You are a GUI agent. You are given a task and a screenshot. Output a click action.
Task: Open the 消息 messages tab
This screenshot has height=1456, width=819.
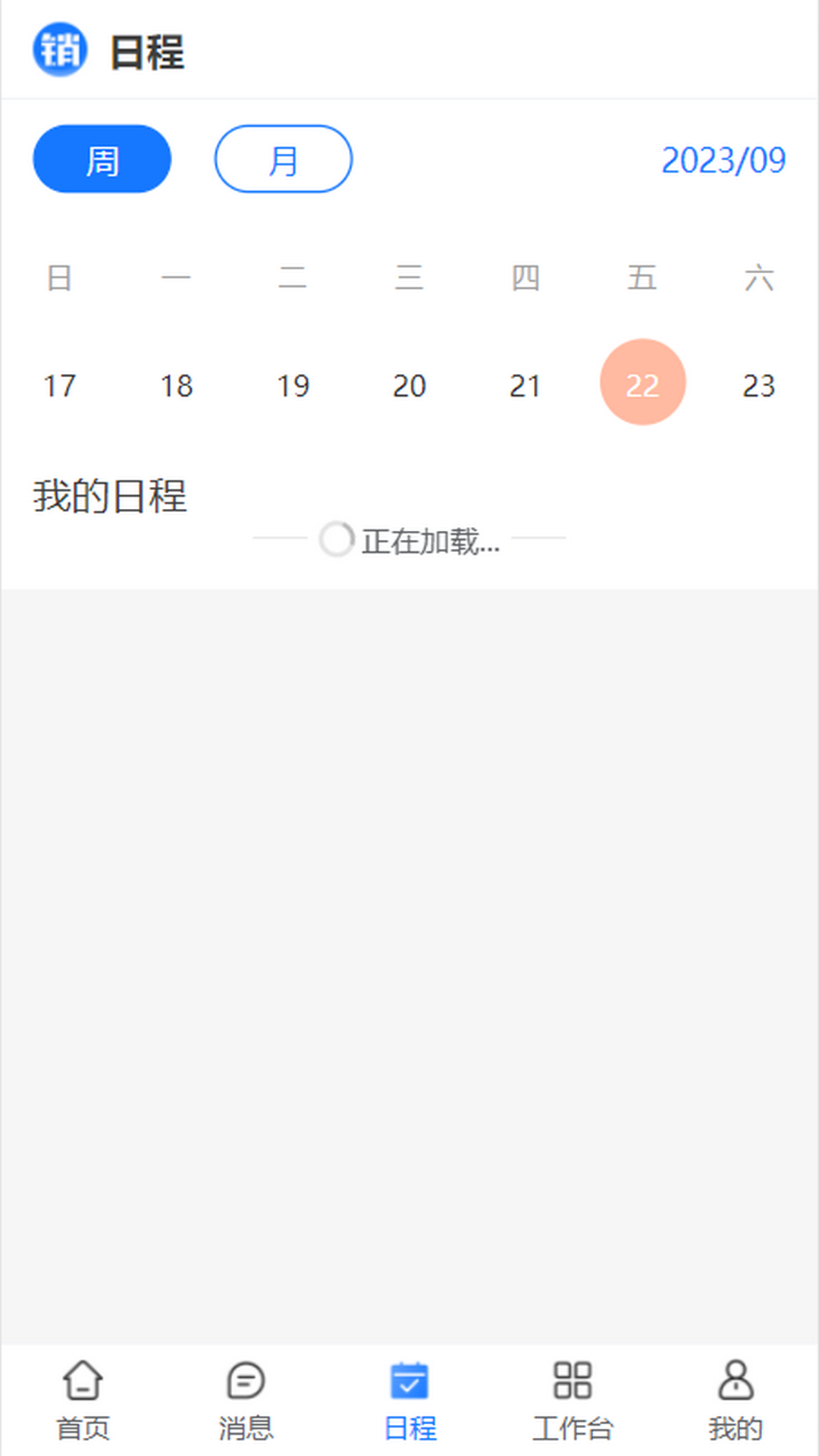click(x=246, y=1399)
